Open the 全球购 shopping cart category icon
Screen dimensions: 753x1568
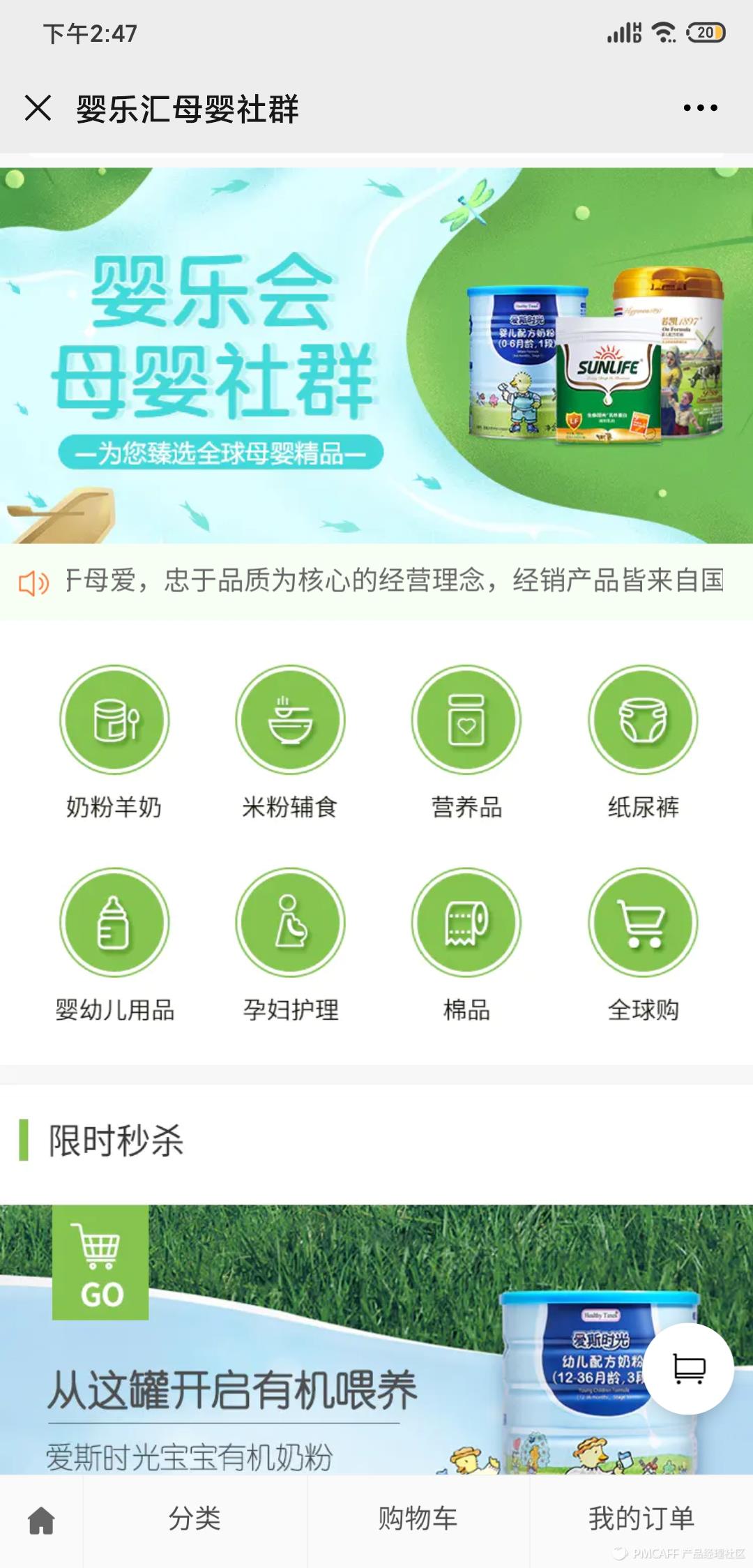click(x=643, y=922)
